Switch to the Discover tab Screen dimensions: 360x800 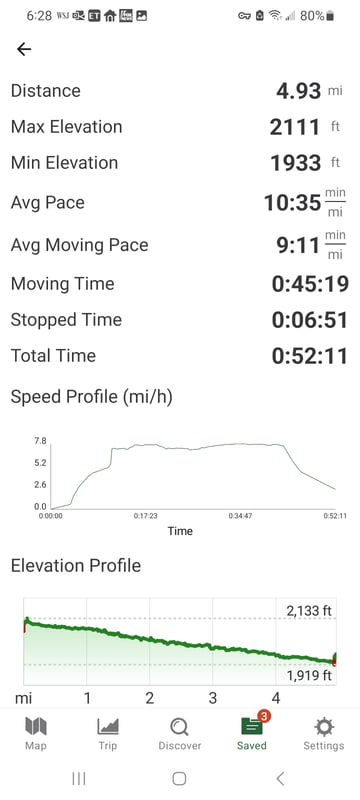click(179, 734)
